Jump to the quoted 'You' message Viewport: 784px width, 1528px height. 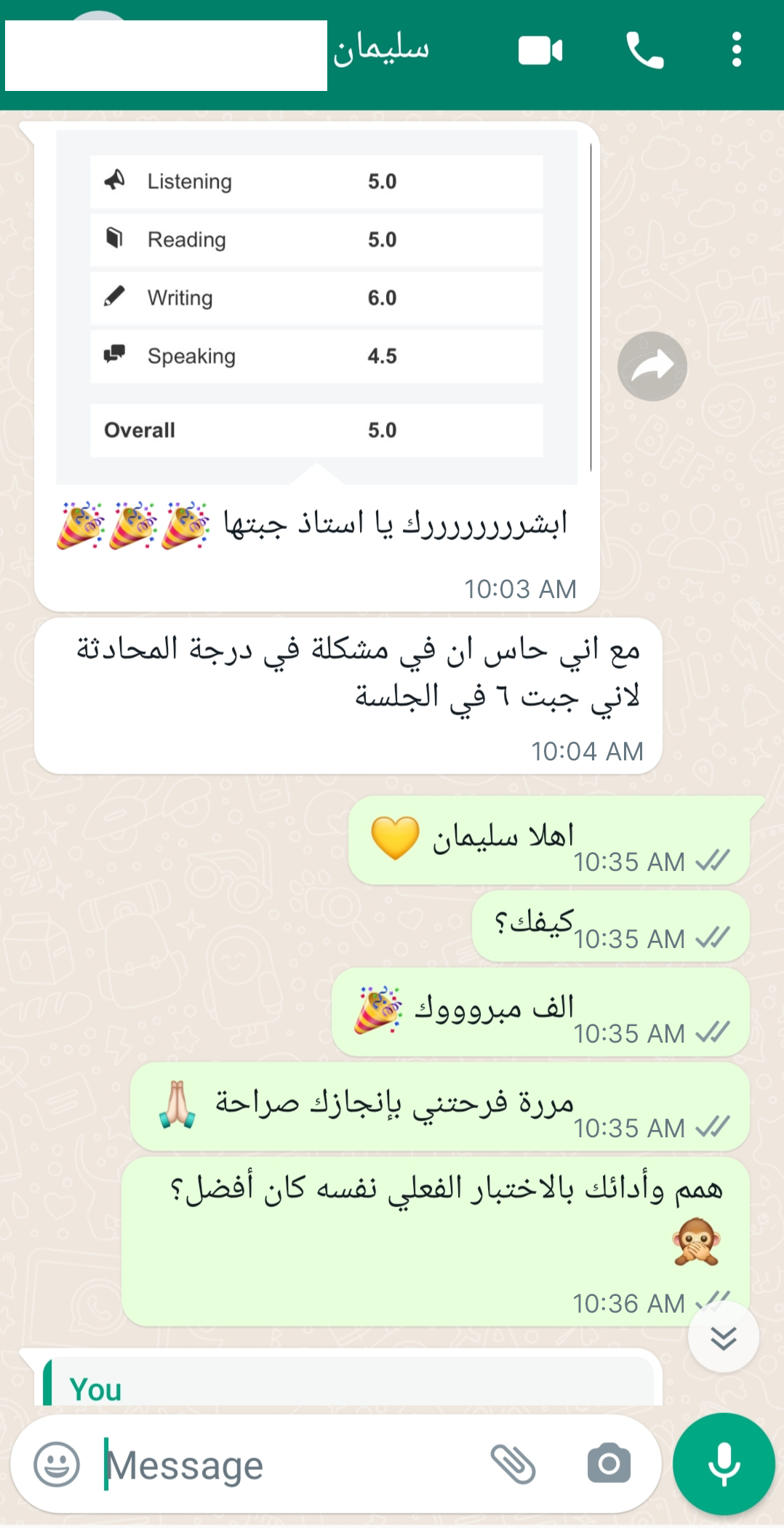[x=349, y=1386]
